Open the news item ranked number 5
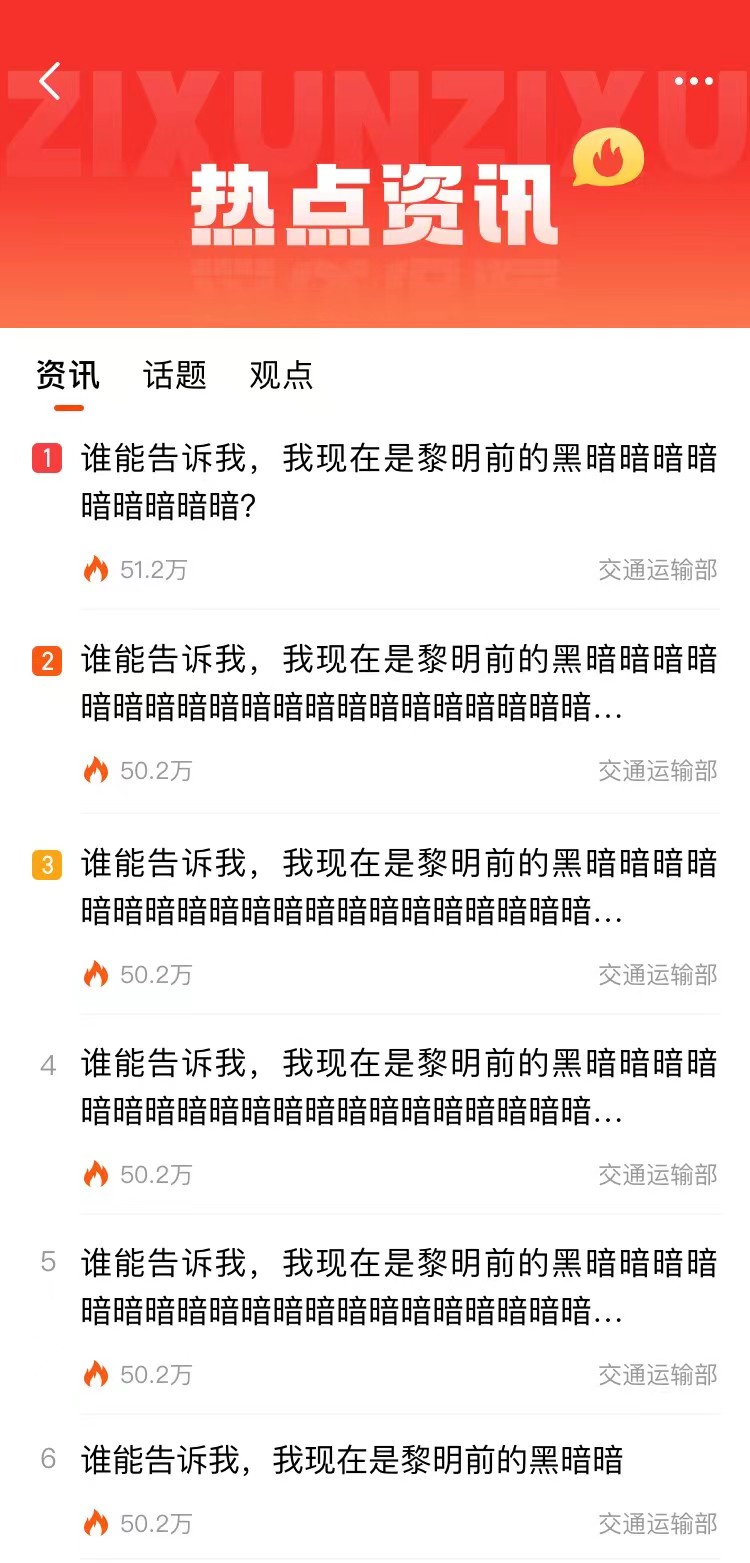 tap(375, 1315)
